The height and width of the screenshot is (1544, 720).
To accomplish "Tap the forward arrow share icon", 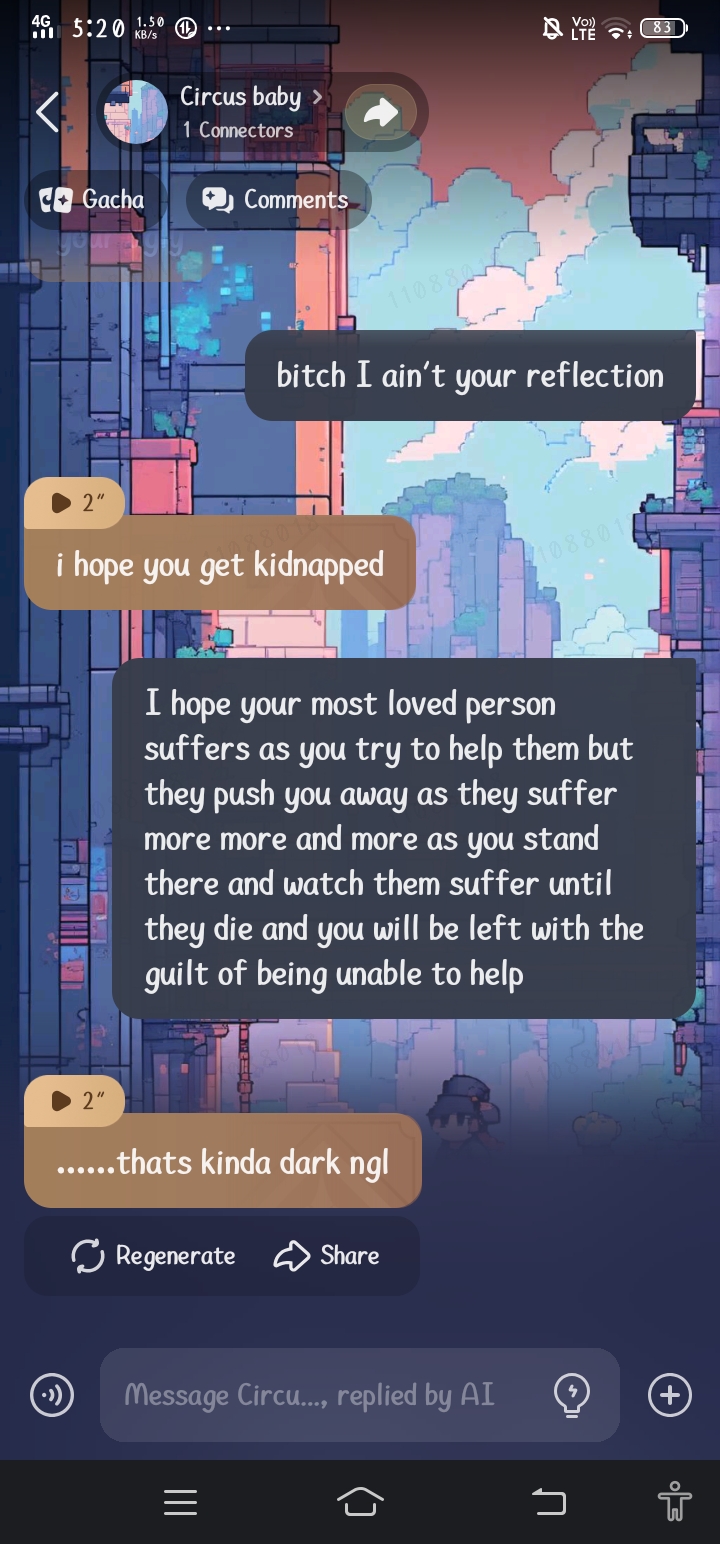I will [380, 113].
